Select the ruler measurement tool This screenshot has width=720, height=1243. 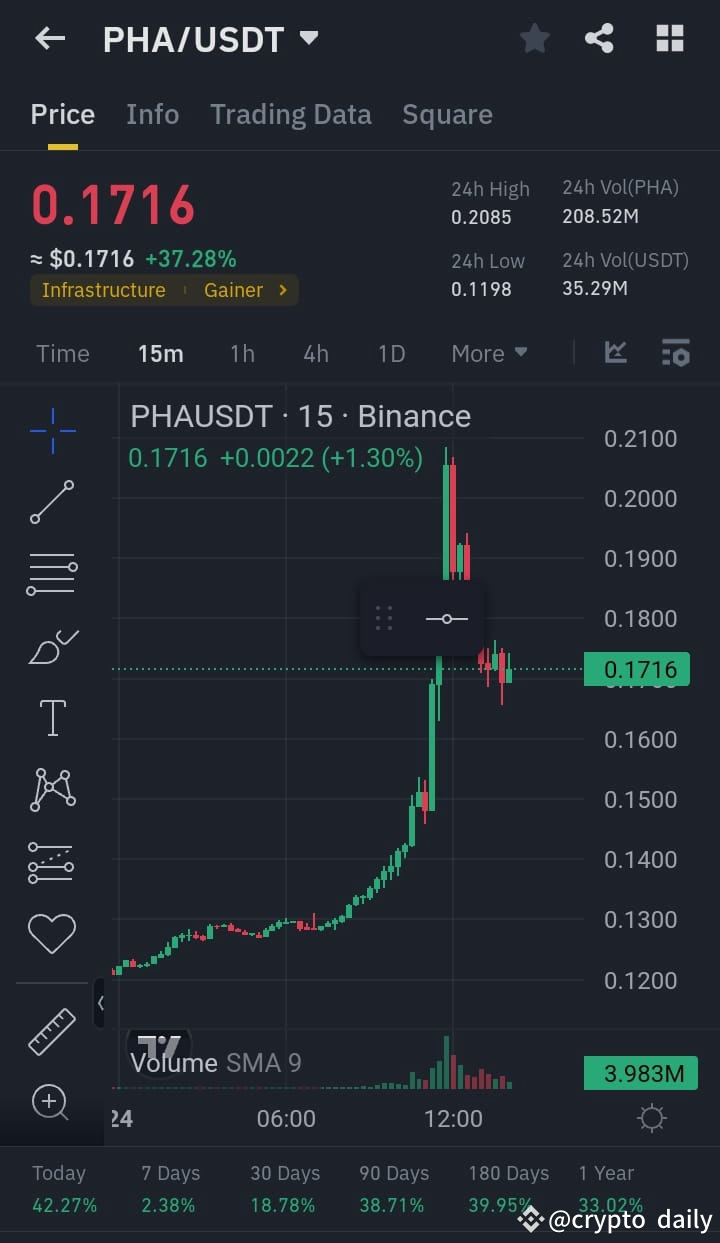[51, 1030]
